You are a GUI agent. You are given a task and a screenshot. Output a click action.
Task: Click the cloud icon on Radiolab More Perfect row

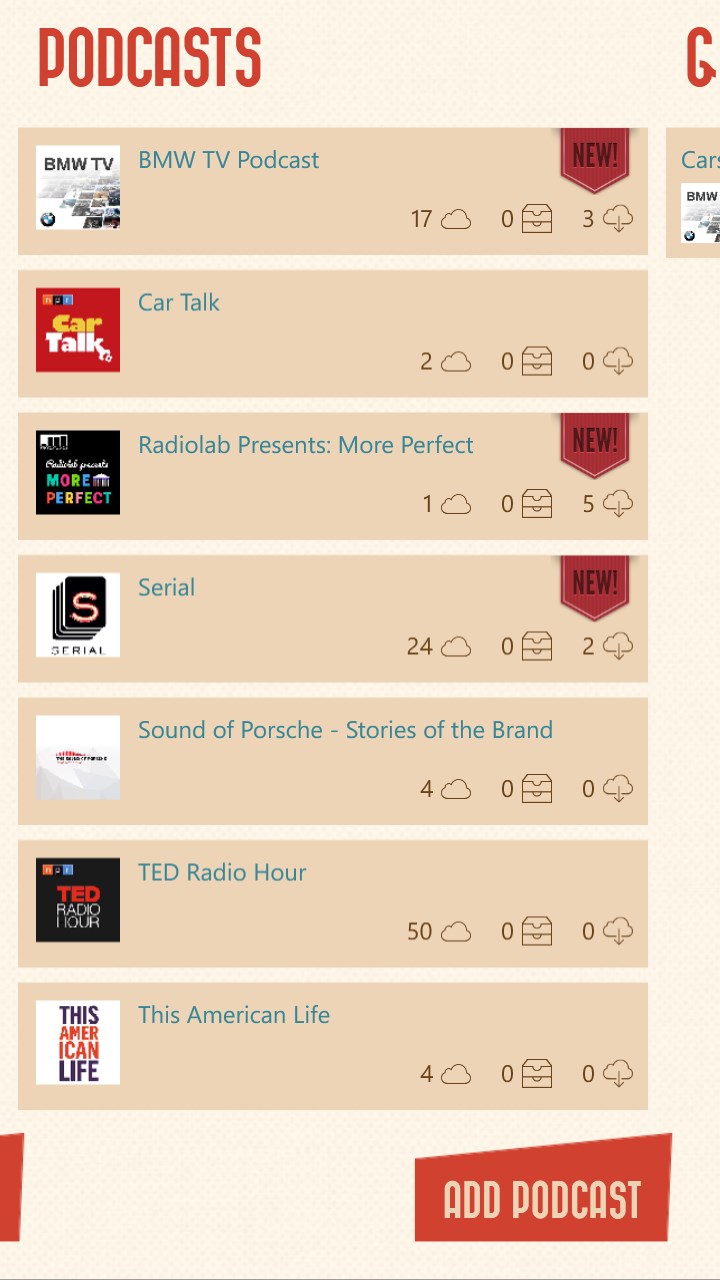[458, 504]
